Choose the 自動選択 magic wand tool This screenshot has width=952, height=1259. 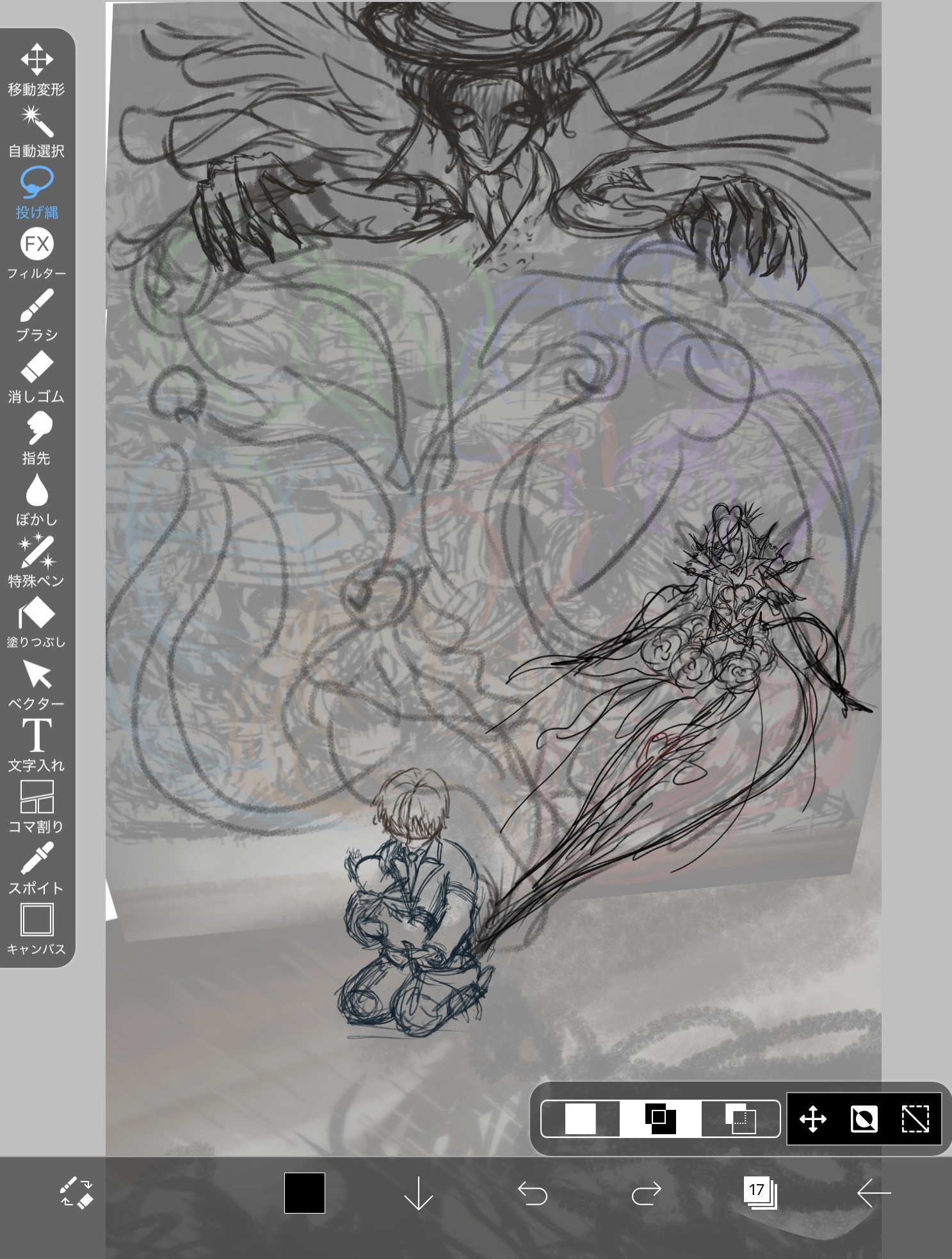click(x=36, y=131)
